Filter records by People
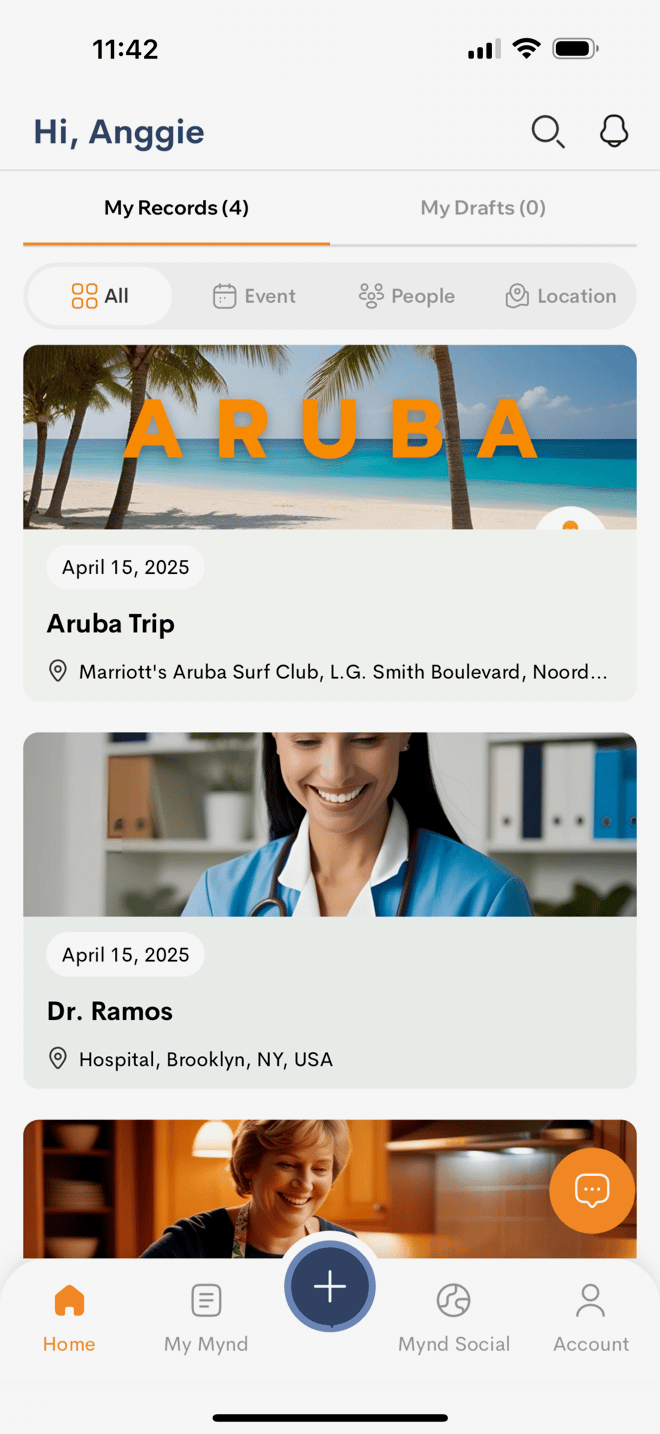The width and height of the screenshot is (660, 1434). [406, 296]
